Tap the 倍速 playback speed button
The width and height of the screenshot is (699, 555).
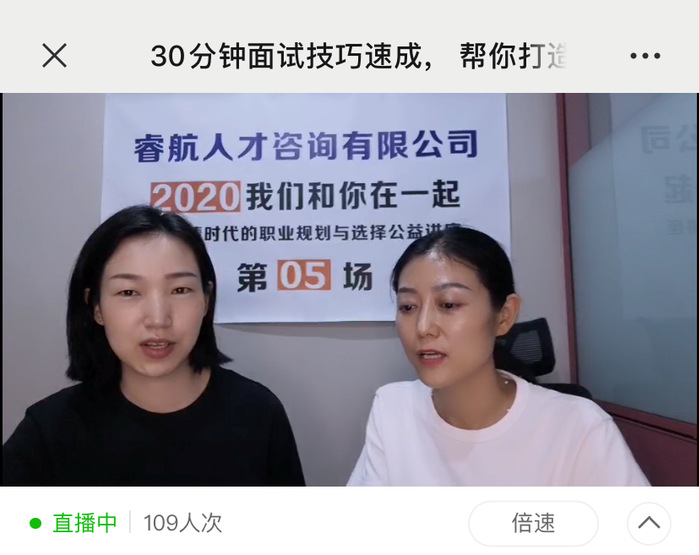coord(533,523)
